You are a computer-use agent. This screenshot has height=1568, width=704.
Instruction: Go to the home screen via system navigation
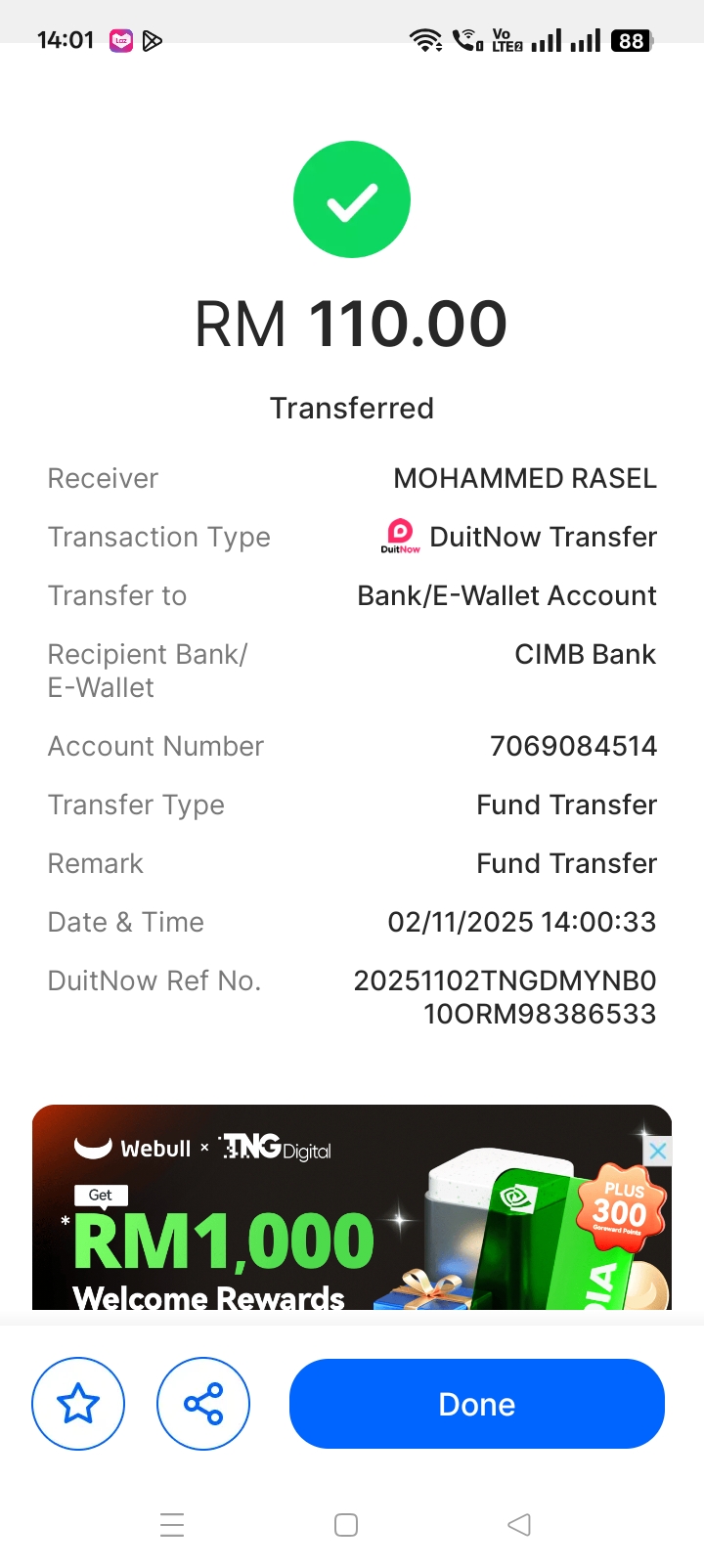click(x=346, y=1525)
